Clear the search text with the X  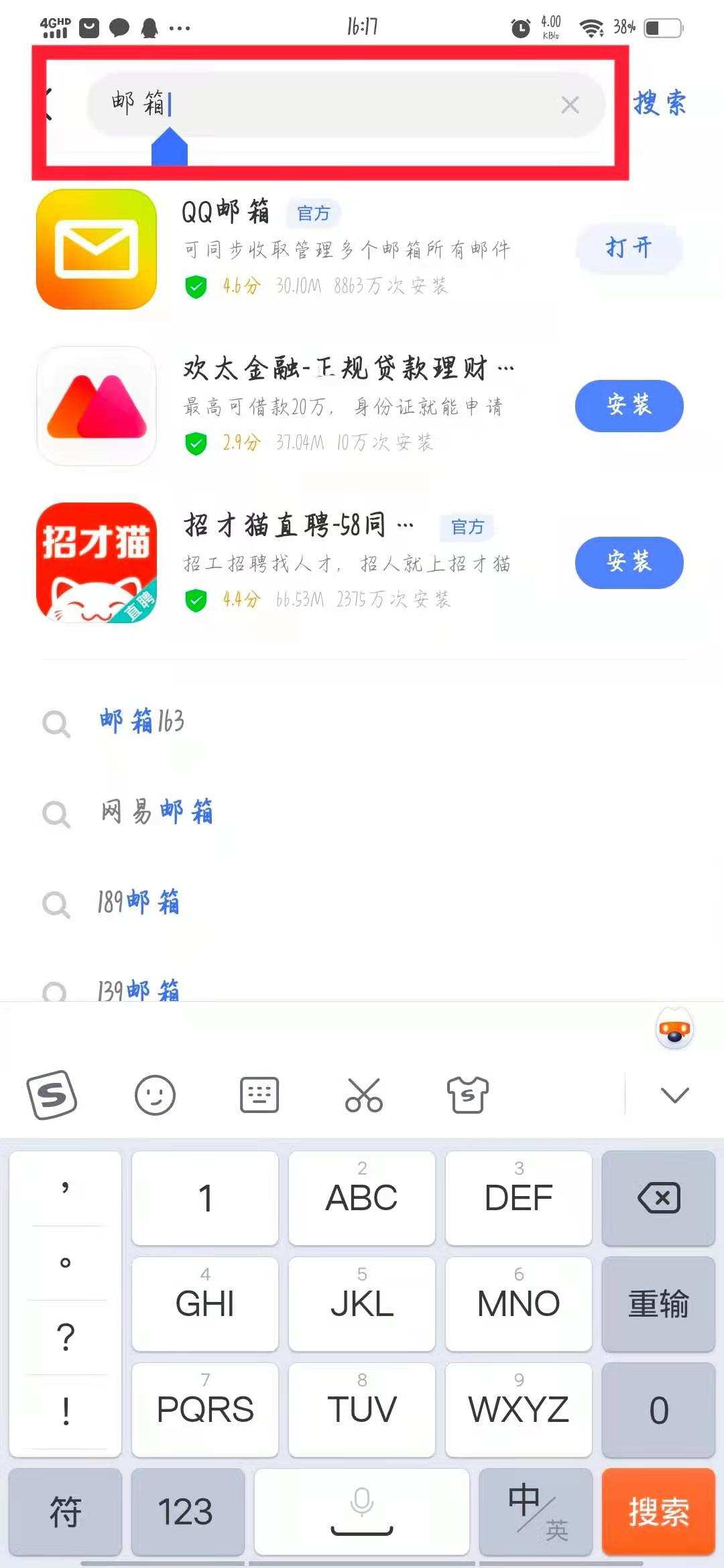[570, 105]
